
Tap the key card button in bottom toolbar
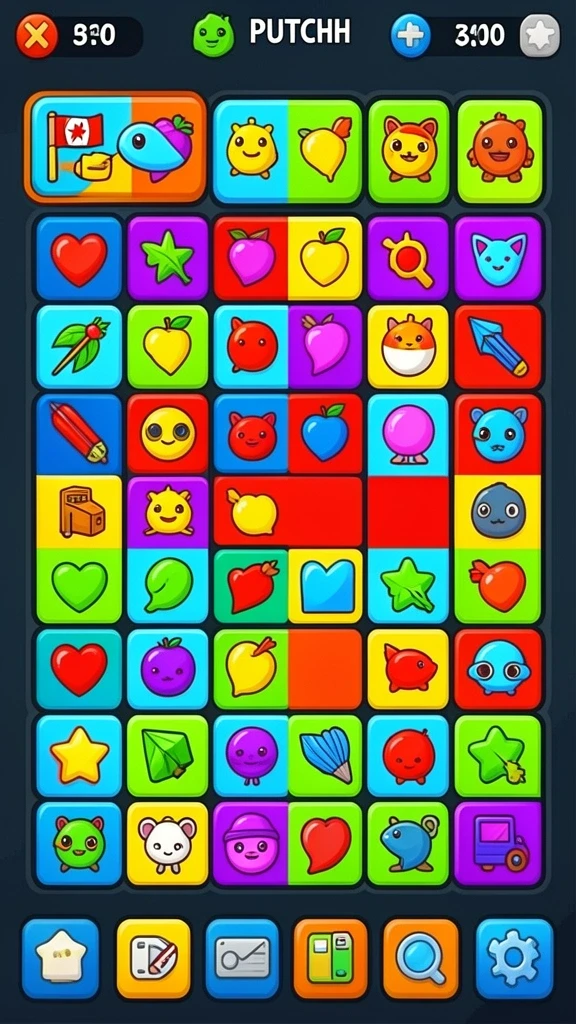(242, 958)
